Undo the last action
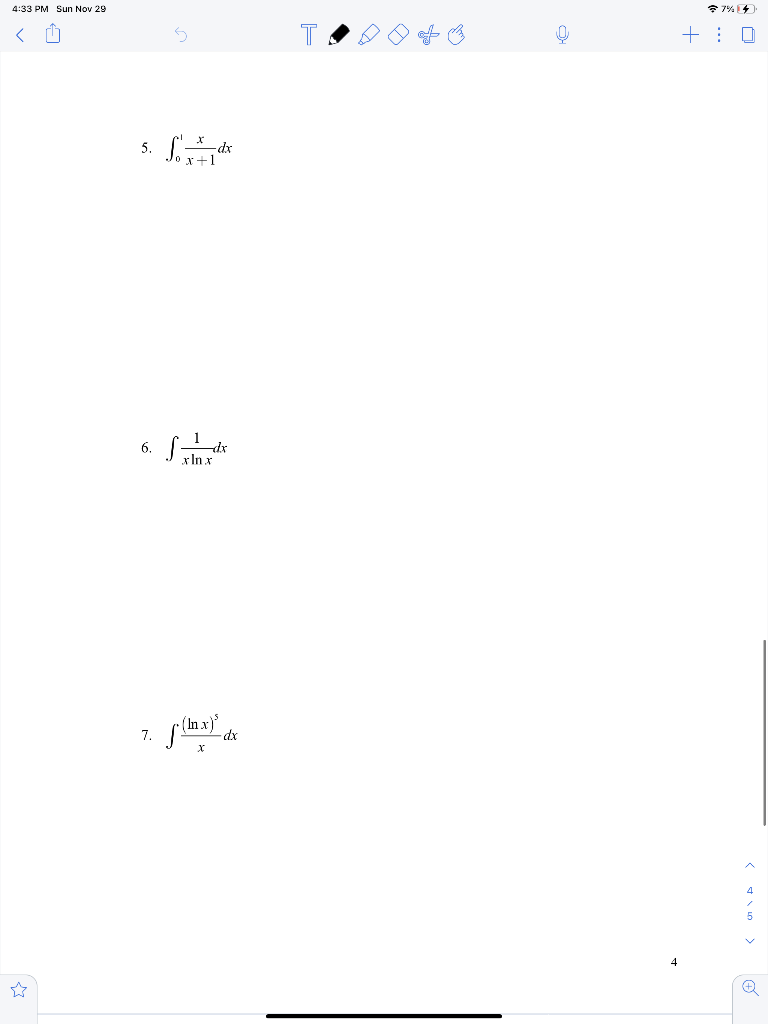 pos(181,36)
